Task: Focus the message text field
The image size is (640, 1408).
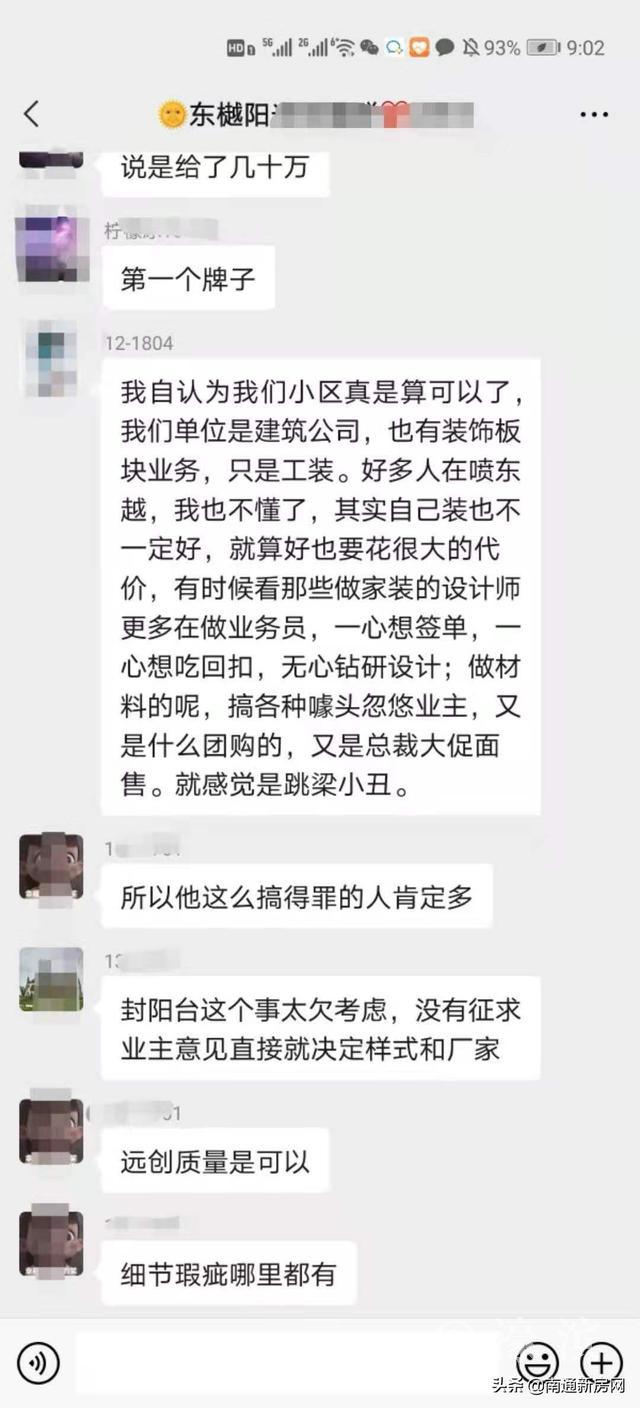Action: (x=290, y=1362)
